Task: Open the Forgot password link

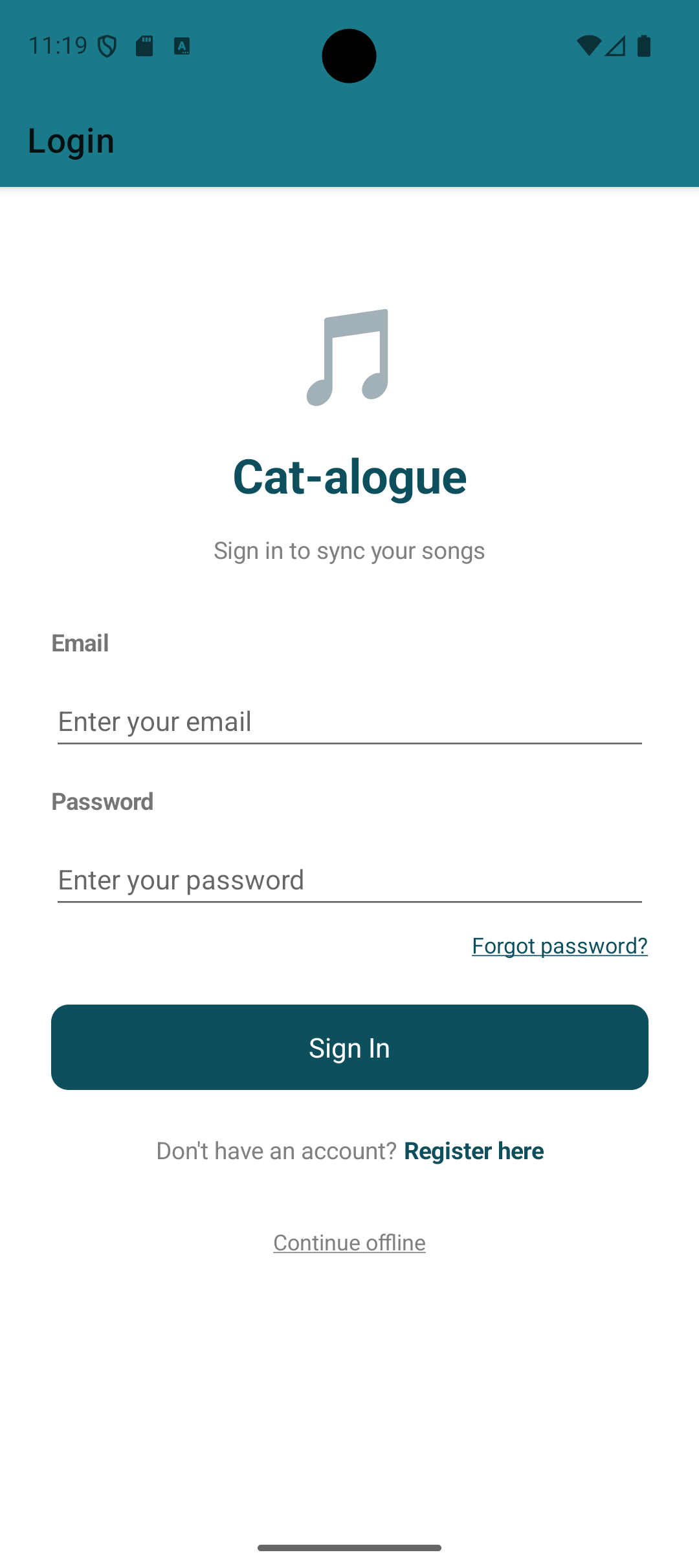Action: 559,946
